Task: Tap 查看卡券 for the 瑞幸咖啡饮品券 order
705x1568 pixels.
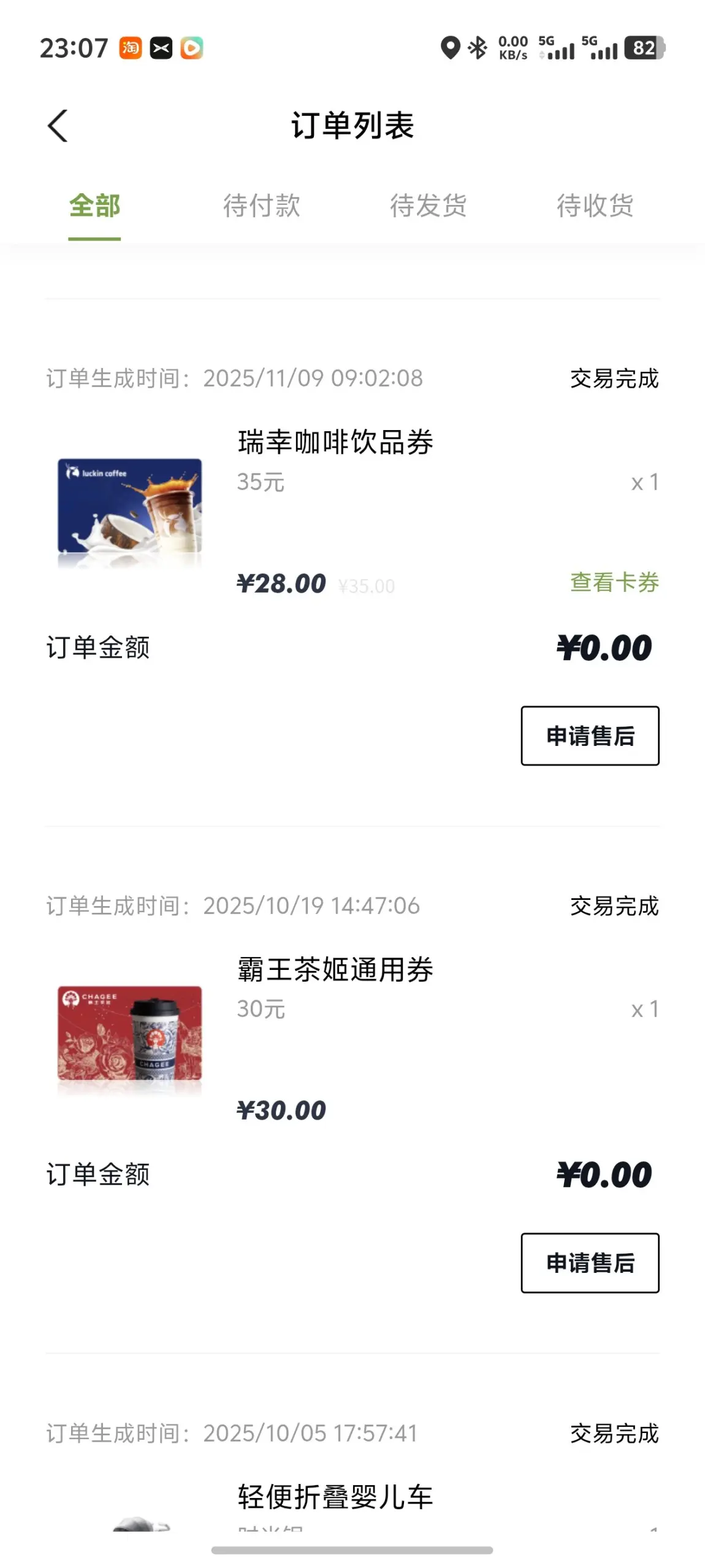Action: point(614,582)
